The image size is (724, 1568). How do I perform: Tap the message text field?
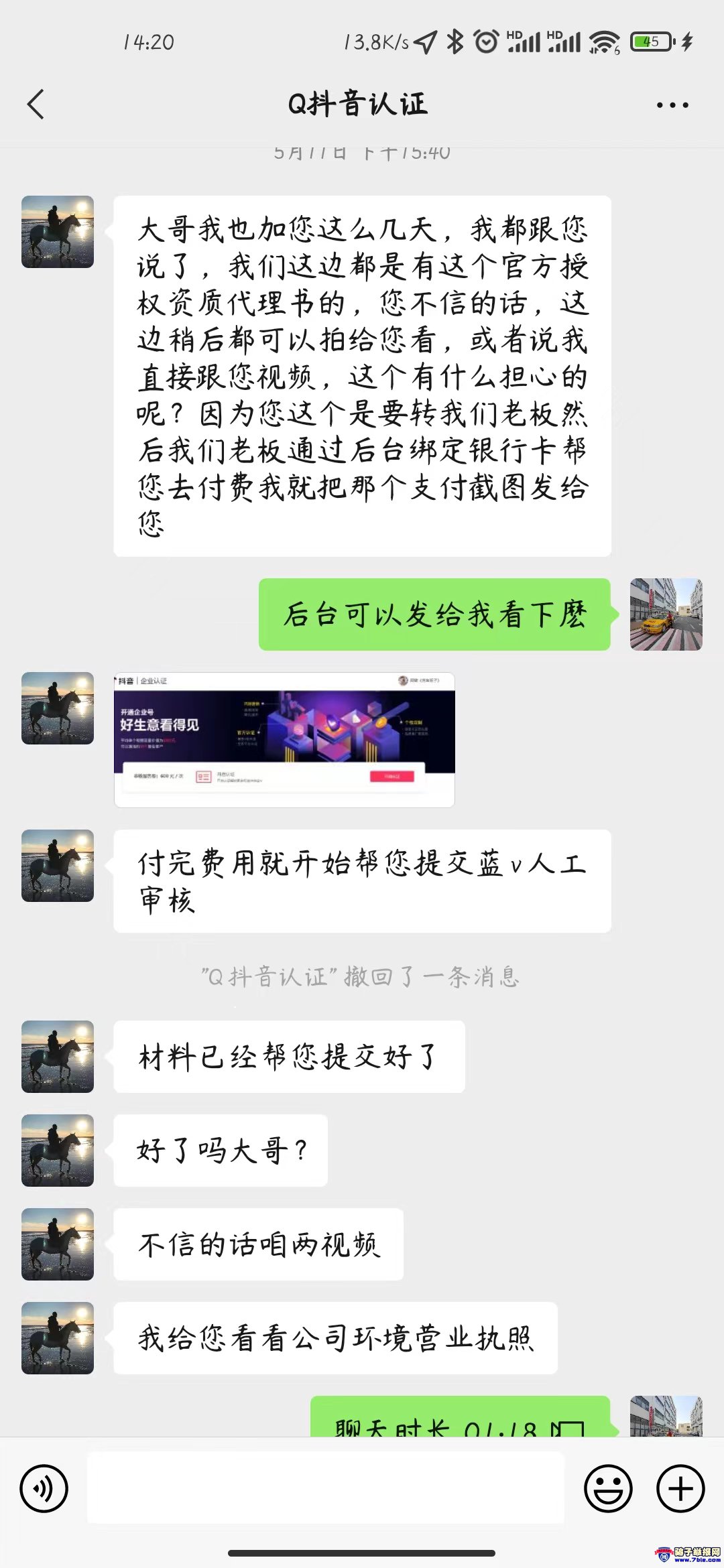point(326,1488)
